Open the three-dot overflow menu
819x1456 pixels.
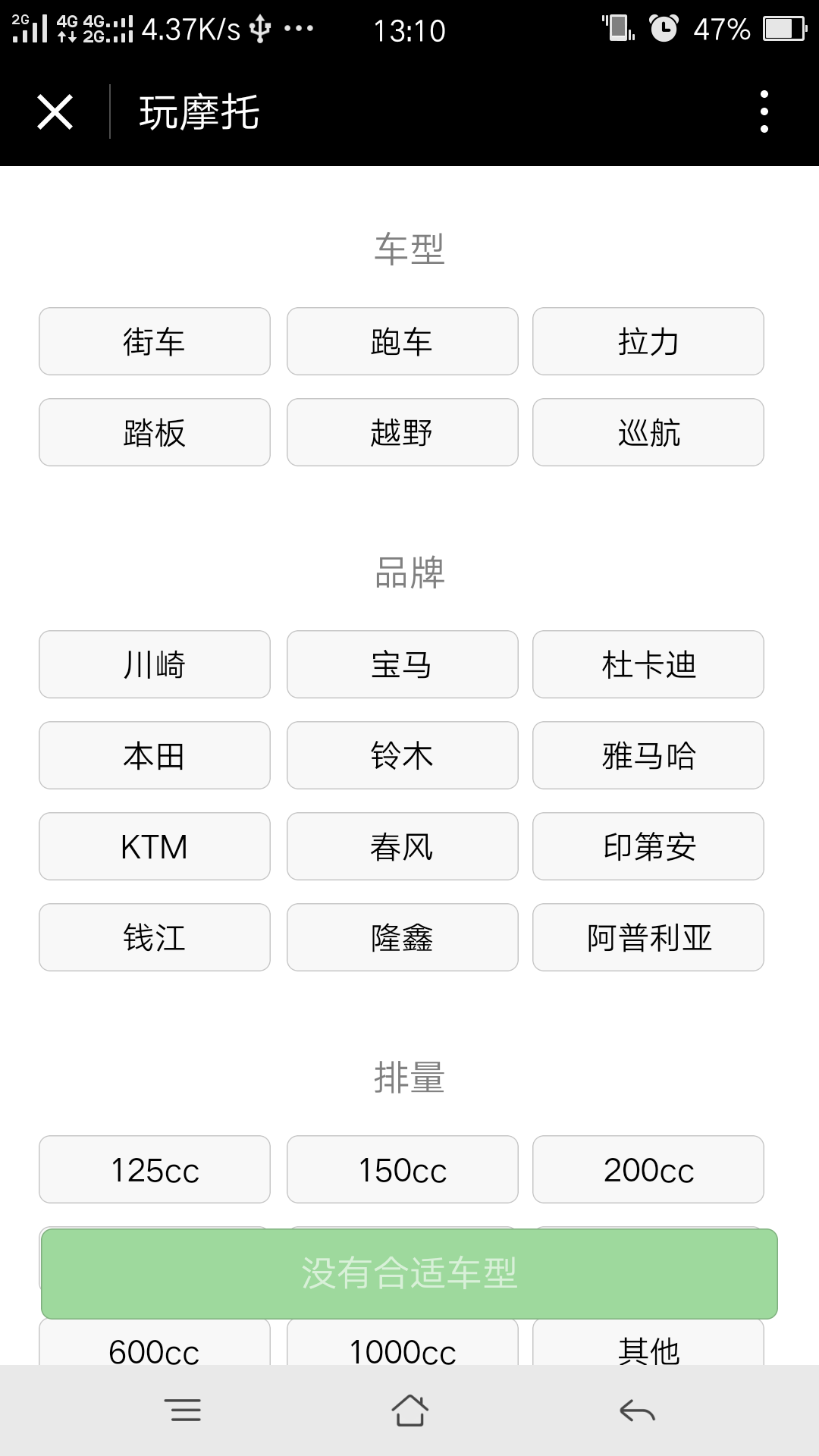point(764,112)
